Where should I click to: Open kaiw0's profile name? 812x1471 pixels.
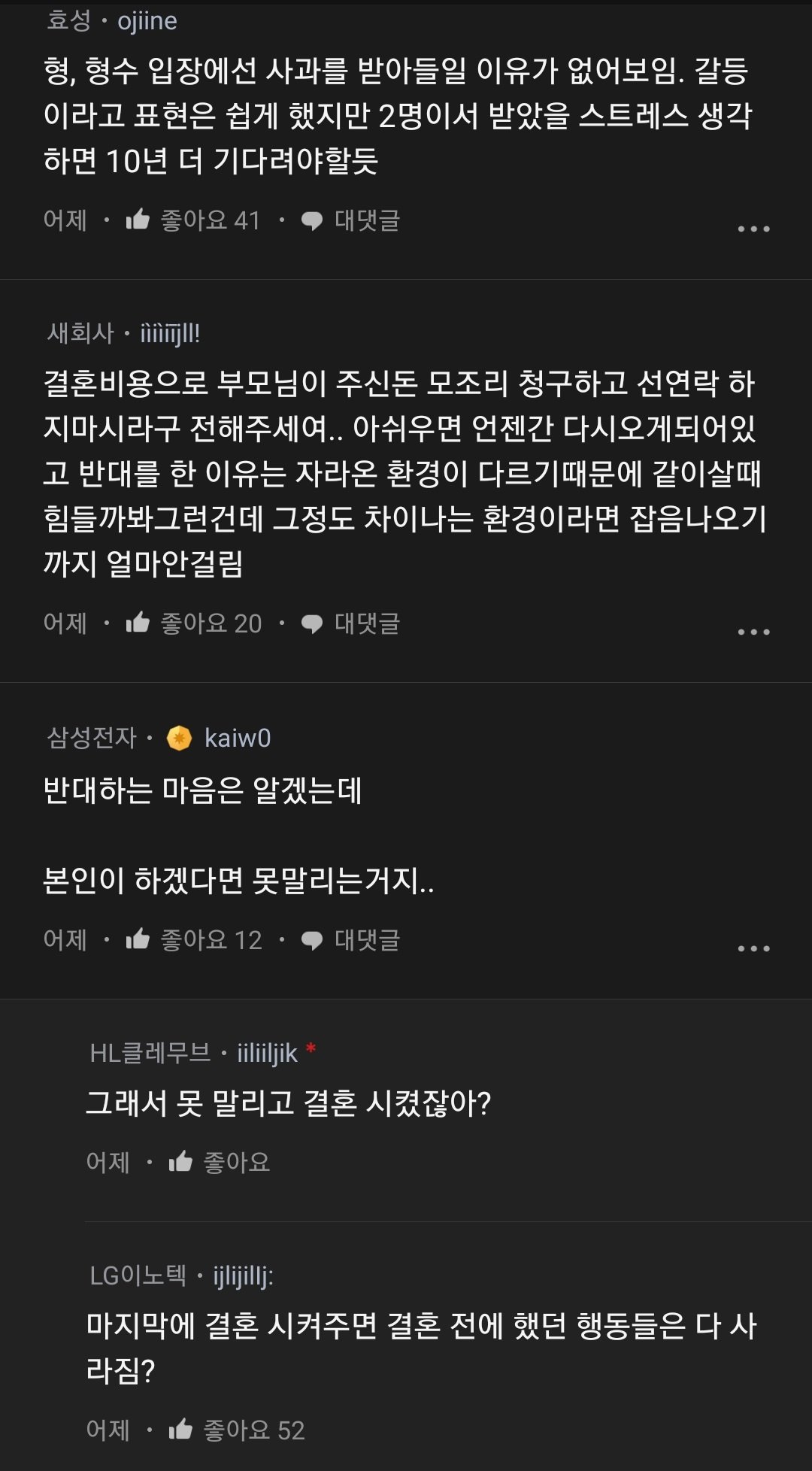[237, 739]
